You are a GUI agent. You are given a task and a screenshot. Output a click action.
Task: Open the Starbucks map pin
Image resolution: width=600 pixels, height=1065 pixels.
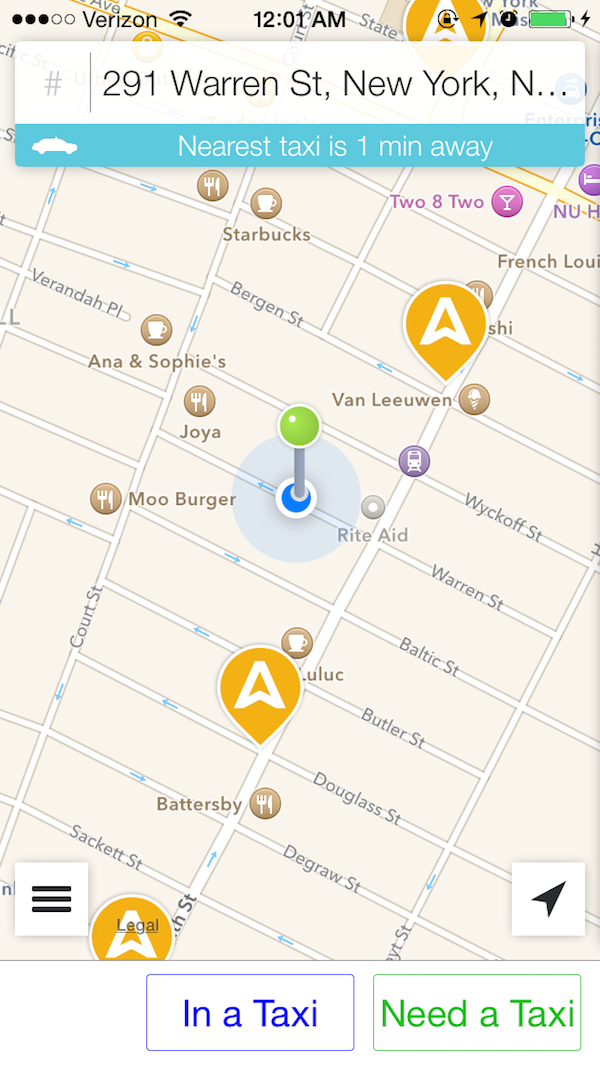coord(266,204)
